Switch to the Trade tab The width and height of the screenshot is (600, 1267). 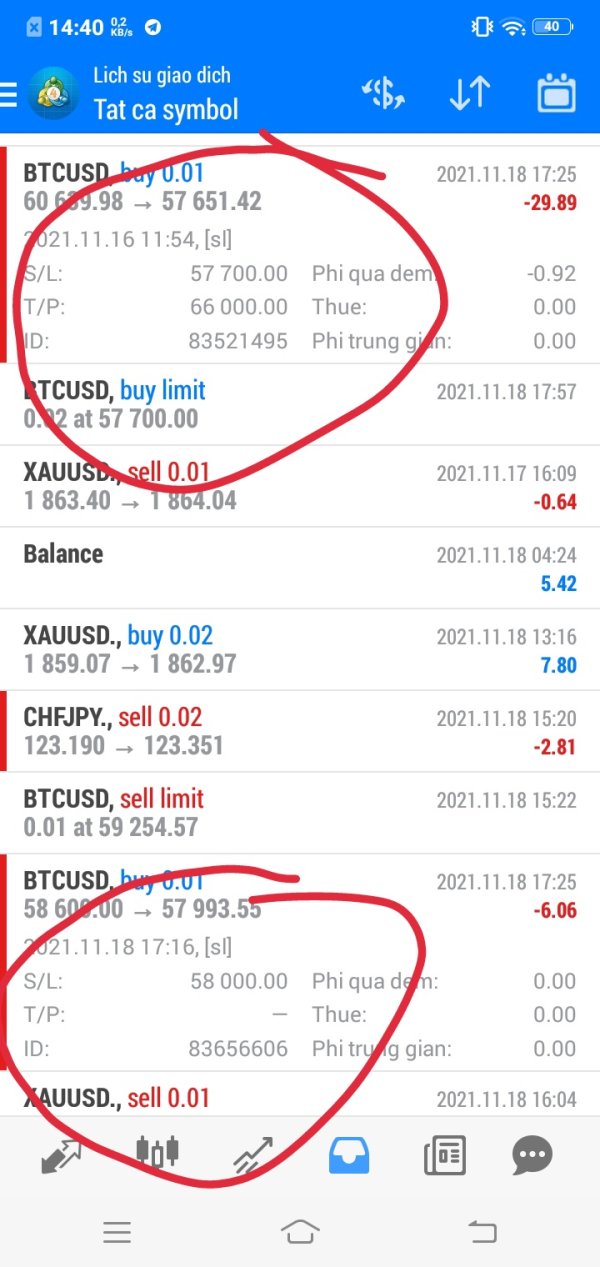click(253, 1155)
